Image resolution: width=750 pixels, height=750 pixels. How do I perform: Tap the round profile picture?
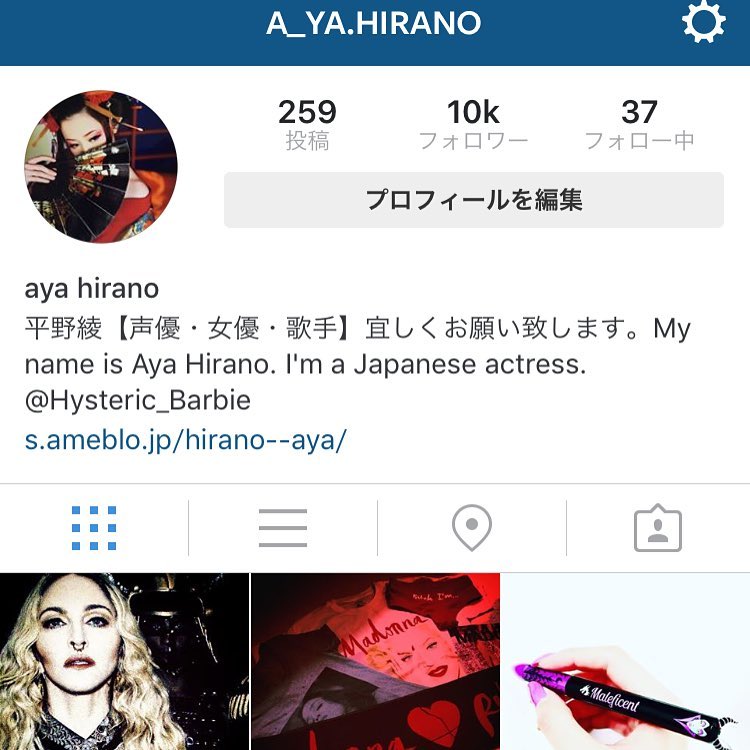click(101, 167)
